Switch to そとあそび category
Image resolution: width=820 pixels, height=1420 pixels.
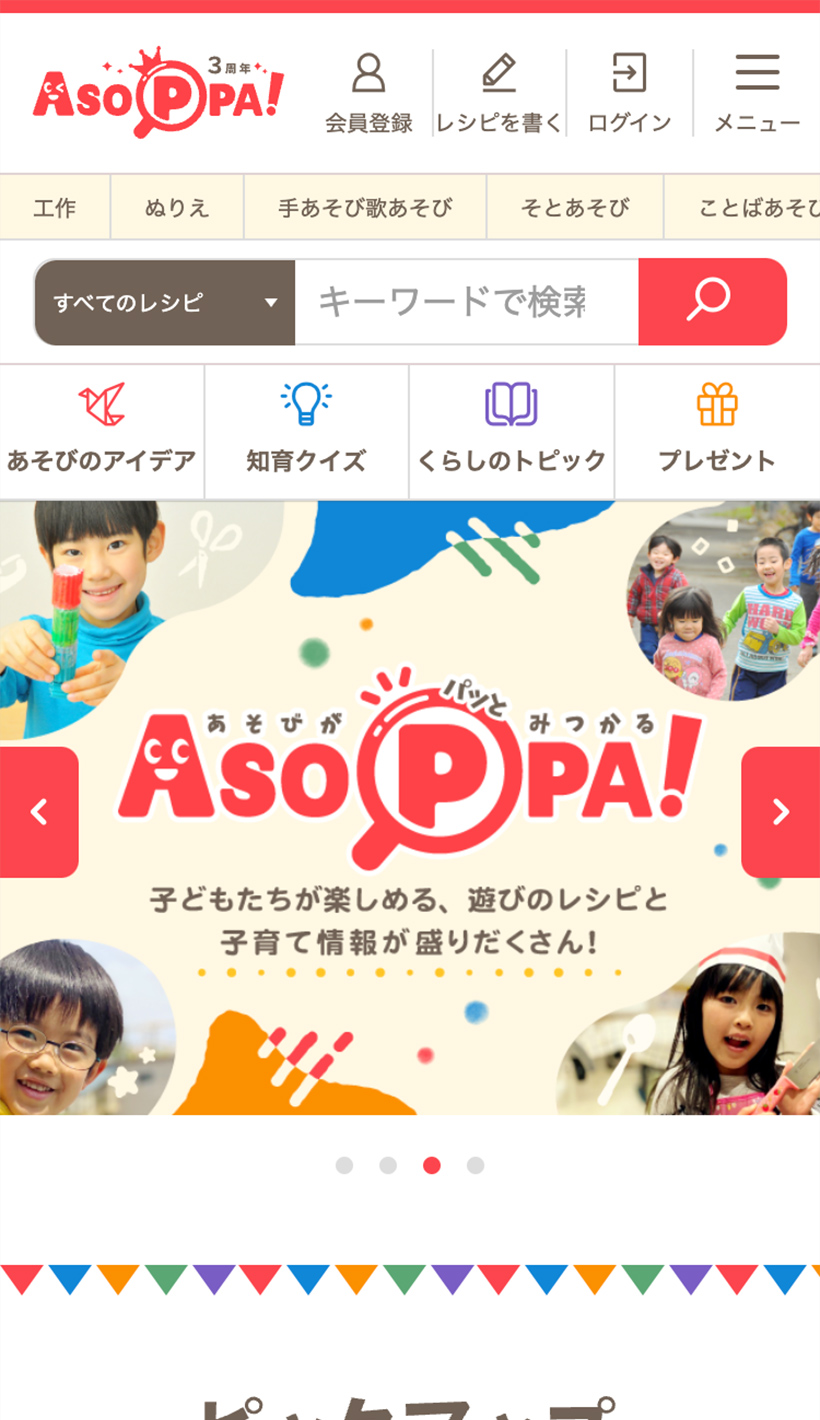pos(575,207)
